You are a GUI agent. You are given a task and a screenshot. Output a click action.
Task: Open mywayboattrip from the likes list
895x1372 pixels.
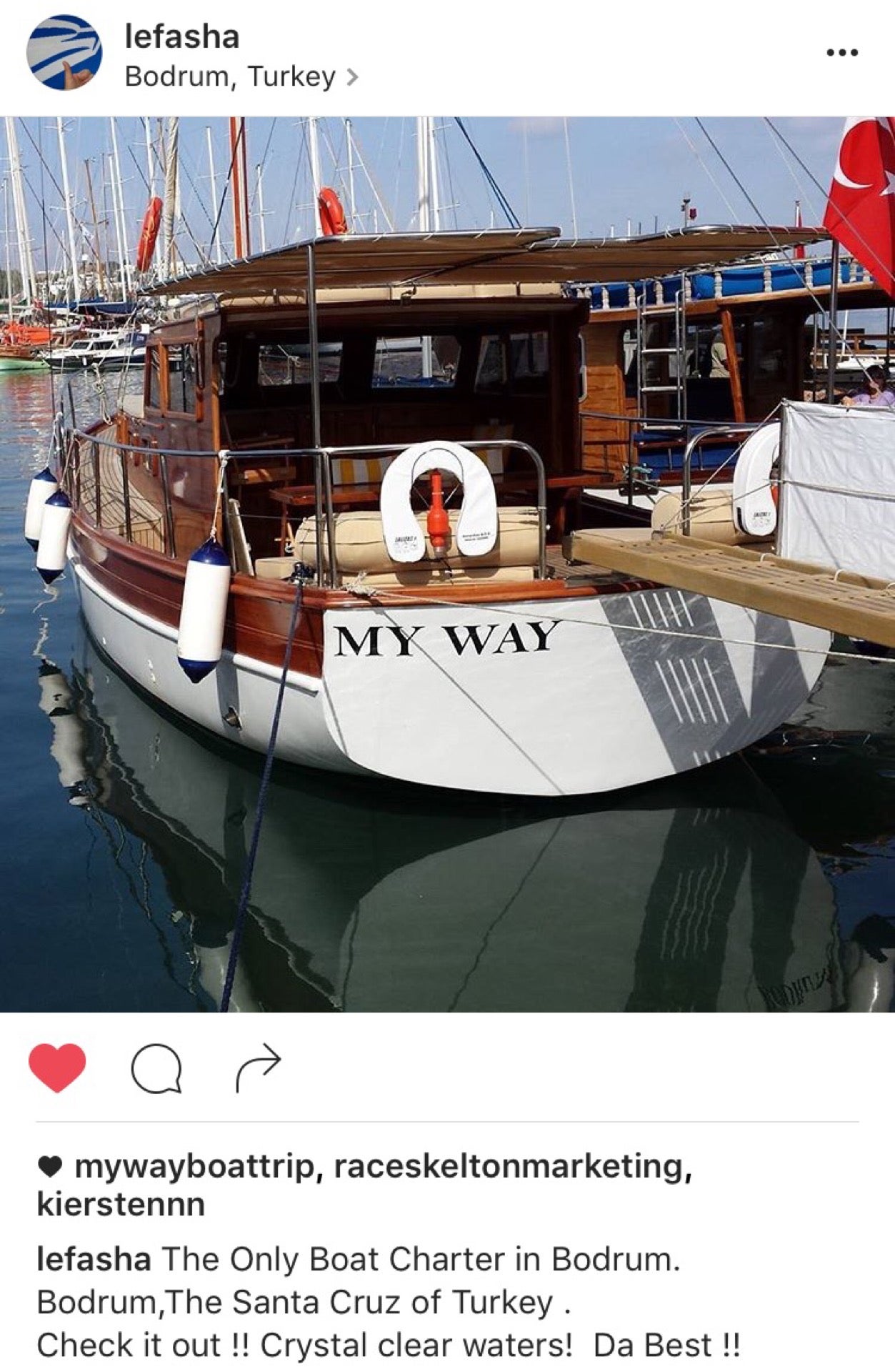pos(194,1168)
